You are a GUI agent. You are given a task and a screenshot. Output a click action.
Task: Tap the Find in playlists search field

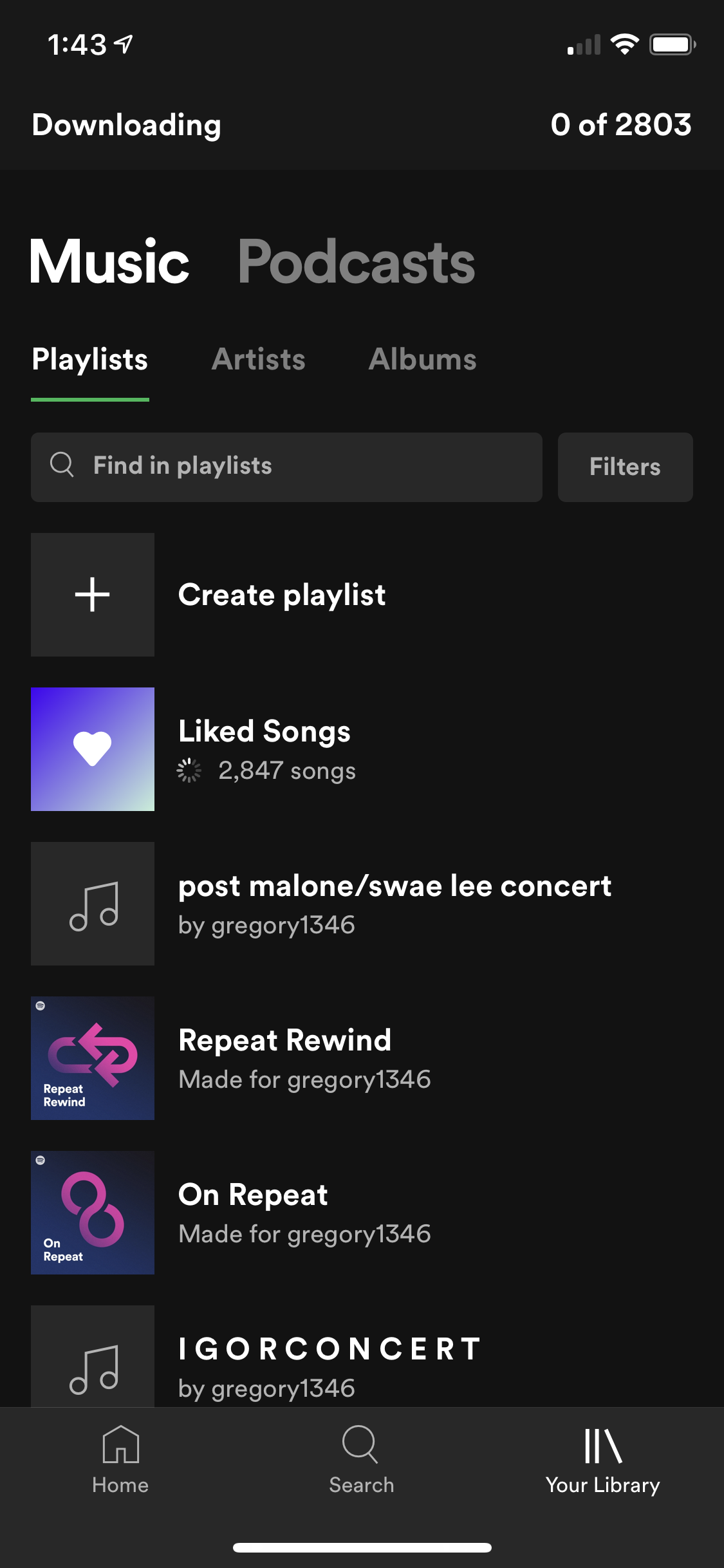click(x=286, y=467)
